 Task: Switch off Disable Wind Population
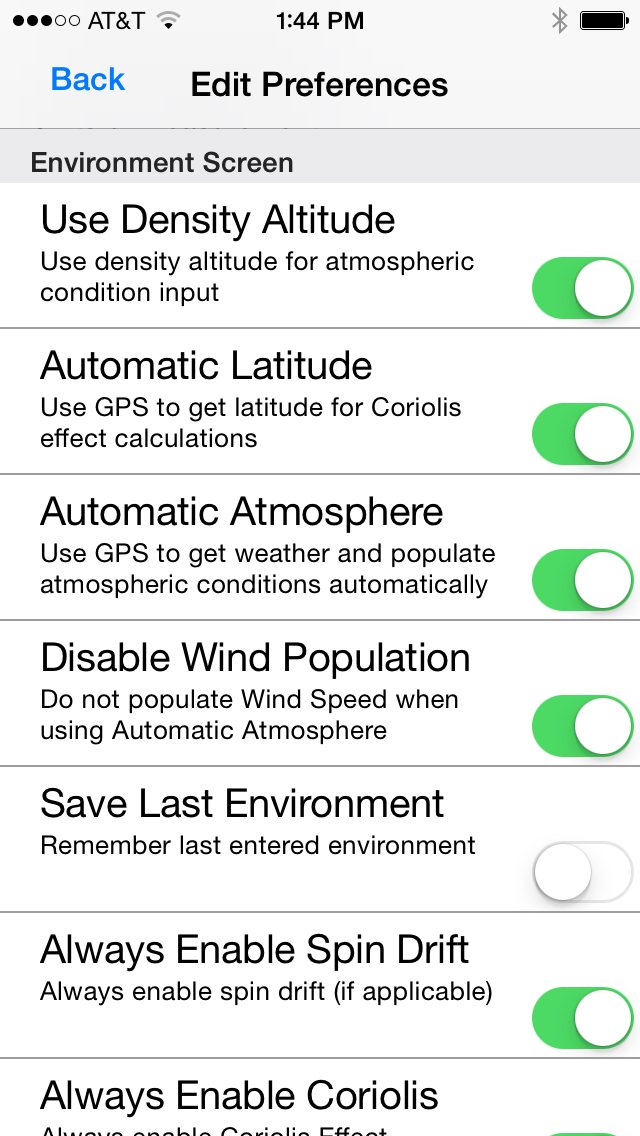(x=583, y=726)
